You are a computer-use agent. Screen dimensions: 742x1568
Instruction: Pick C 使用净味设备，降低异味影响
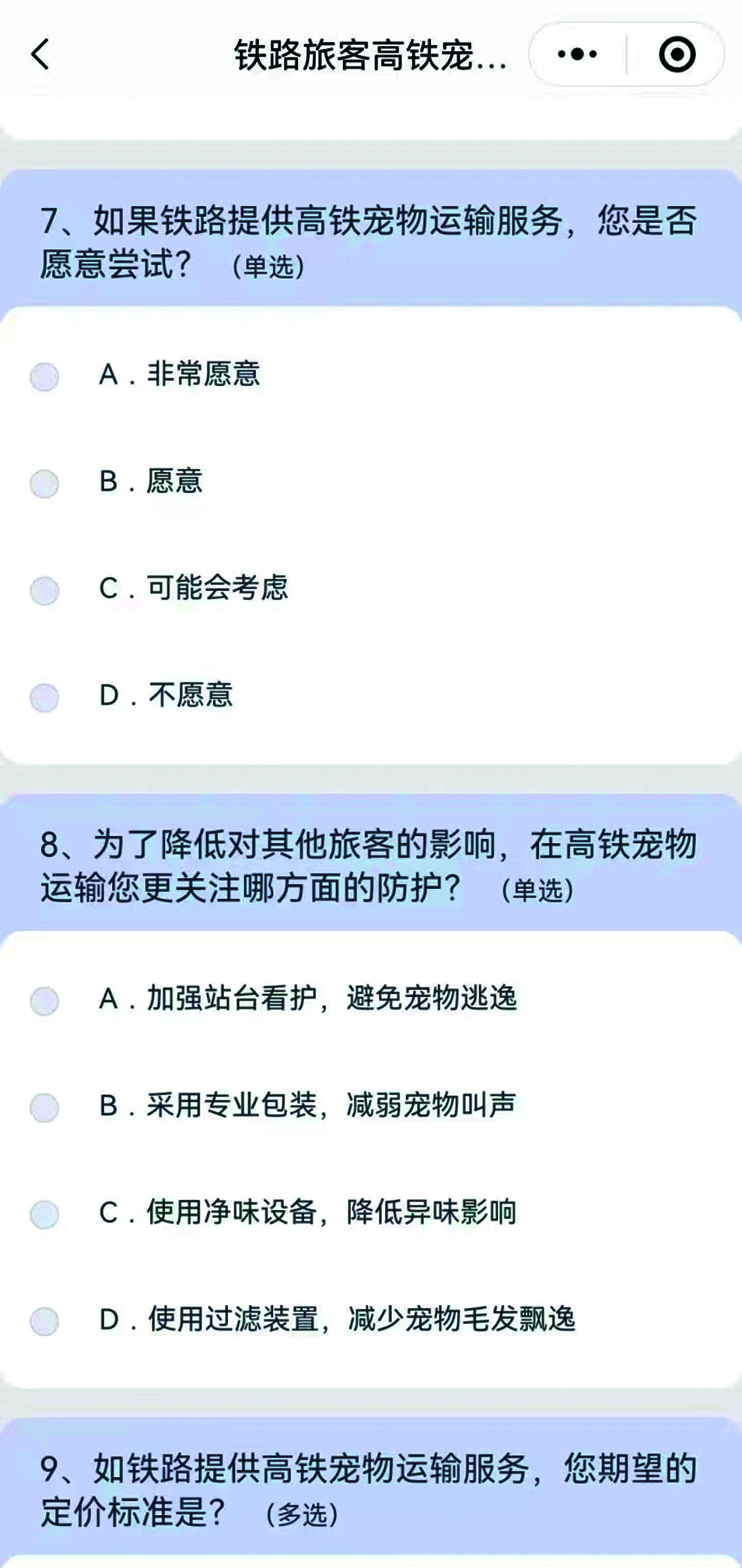tap(45, 1214)
